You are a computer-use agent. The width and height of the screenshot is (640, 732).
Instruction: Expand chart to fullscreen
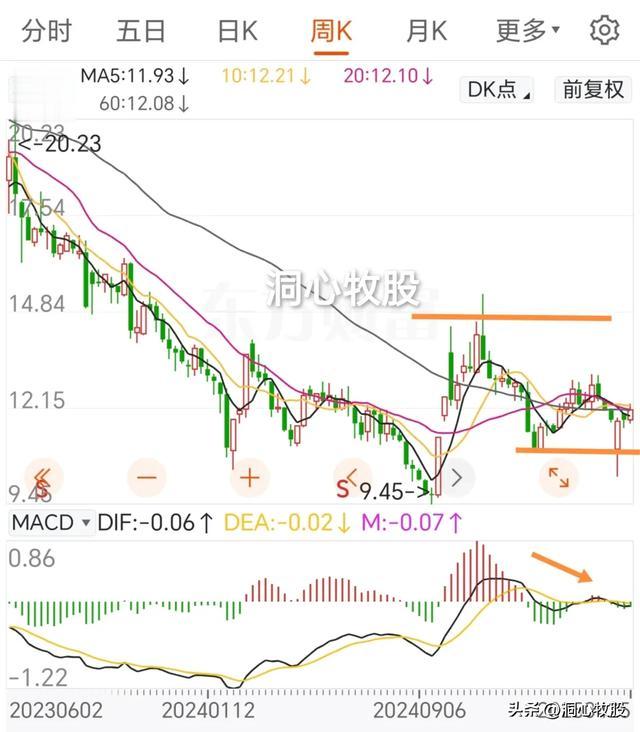pyautogui.click(x=559, y=478)
